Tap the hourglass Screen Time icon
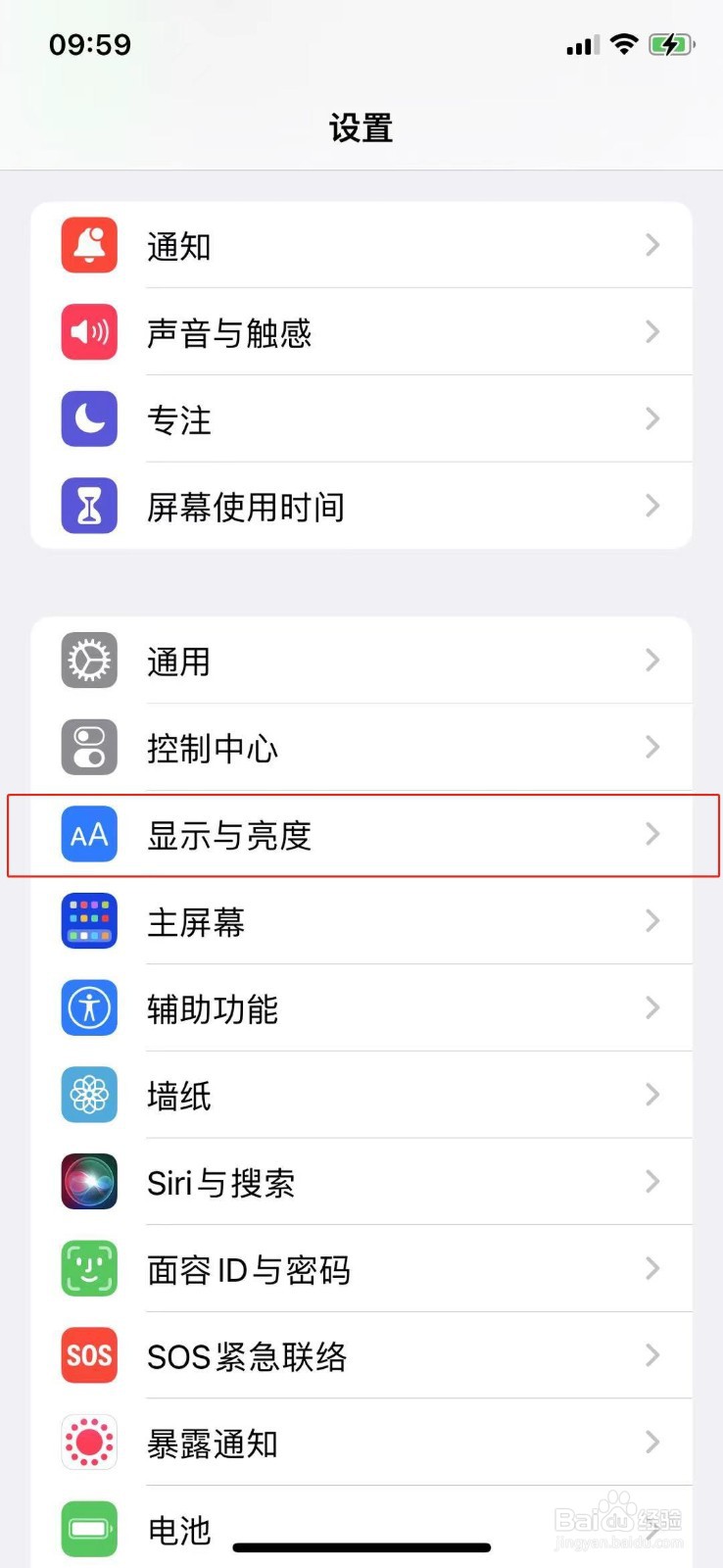Image resolution: width=723 pixels, height=1568 pixels. click(x=88, y=506)
